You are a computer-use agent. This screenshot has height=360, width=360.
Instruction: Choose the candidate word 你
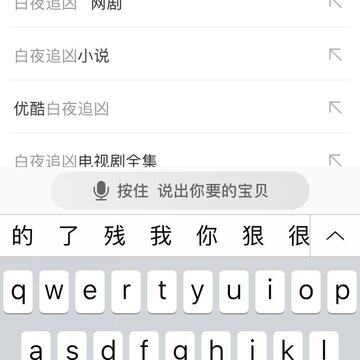click(207, 235)
